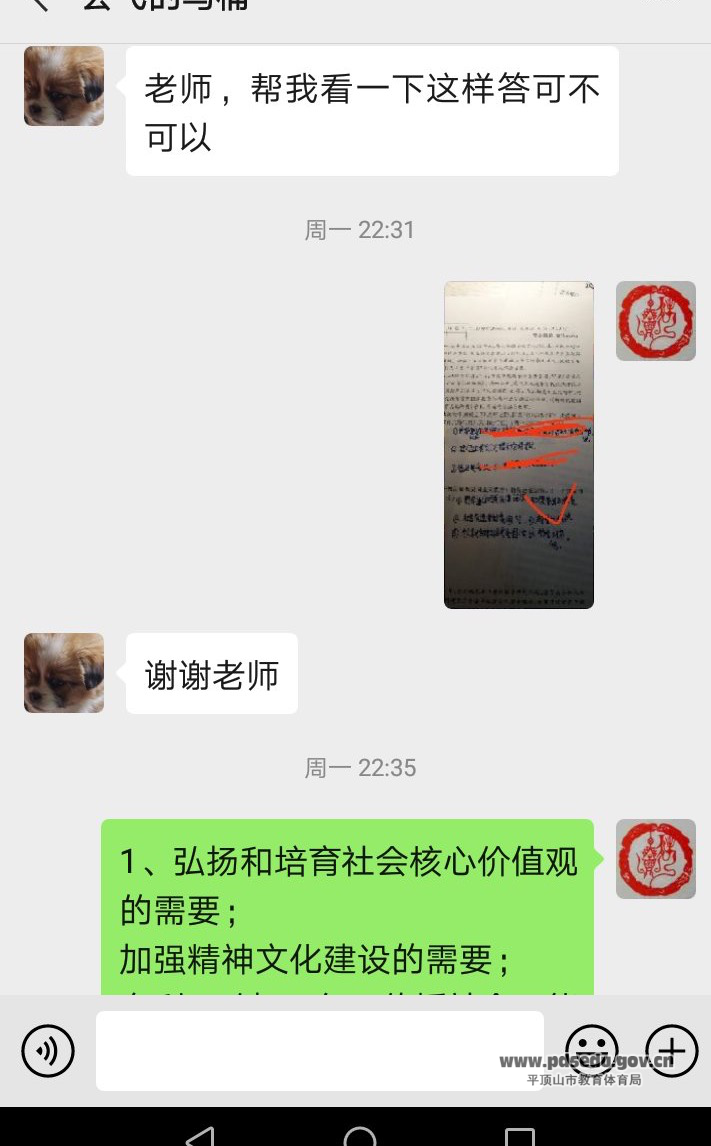Open the sent homework photo
The width and height of the screenshot is (711, 1146).
pos(518,445)
